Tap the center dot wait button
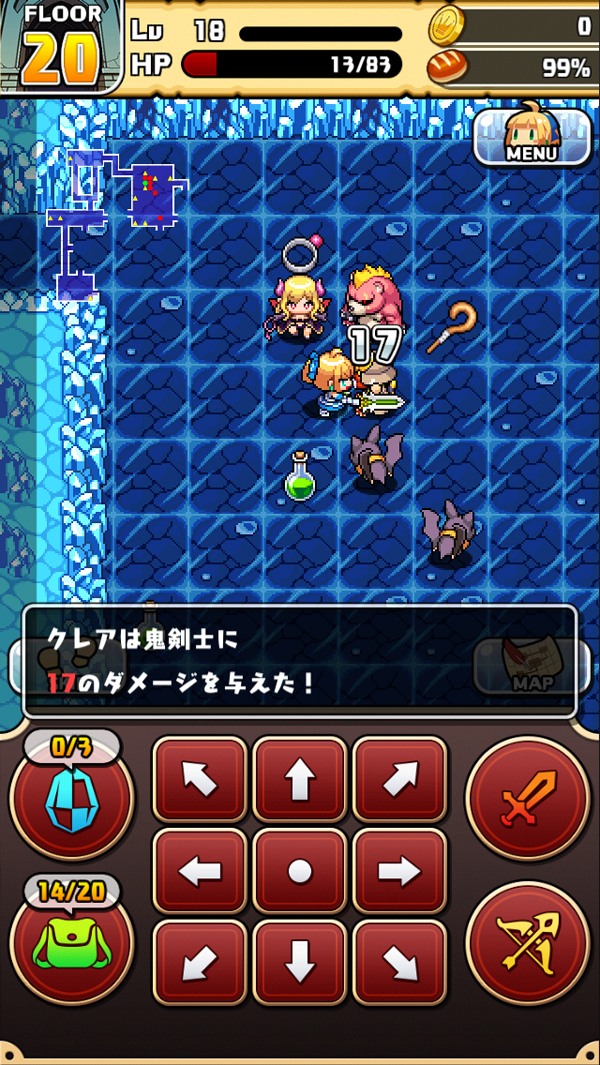Screen dimensions: 600x1065 tap(300, 872)
